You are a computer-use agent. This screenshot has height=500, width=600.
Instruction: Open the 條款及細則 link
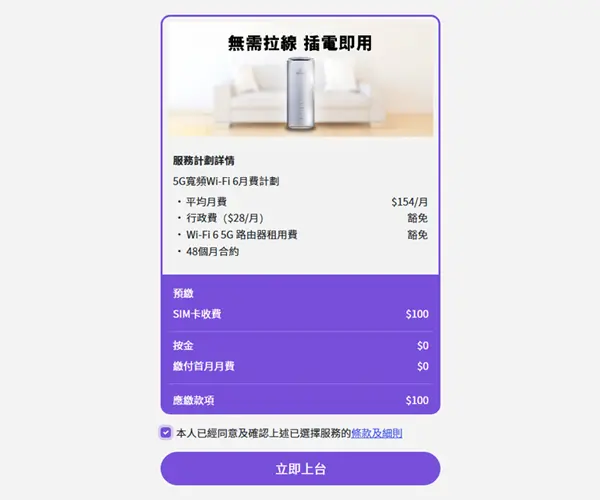pos(377,433)
